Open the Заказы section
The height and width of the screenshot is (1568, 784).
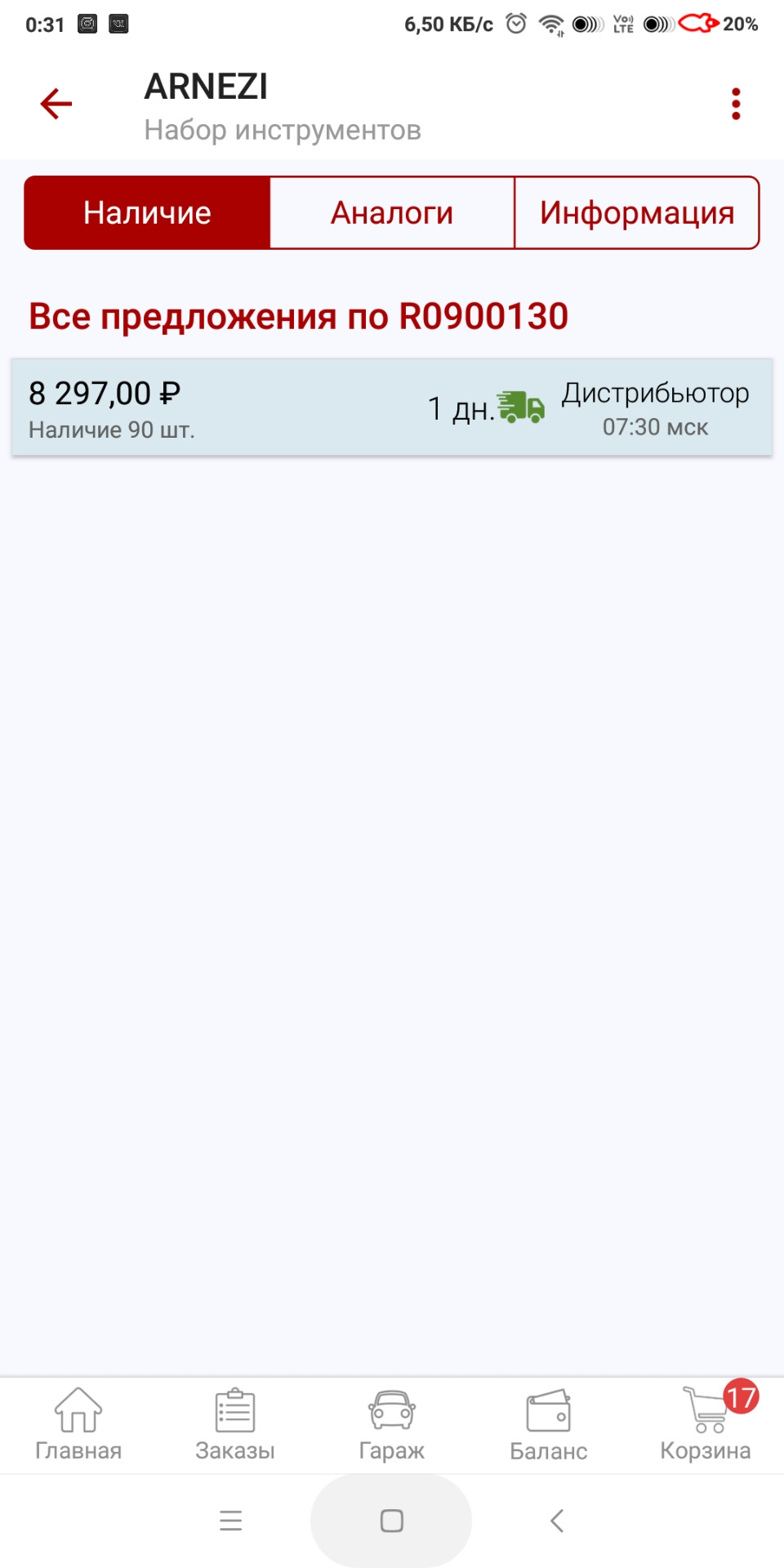[235, 1425]
